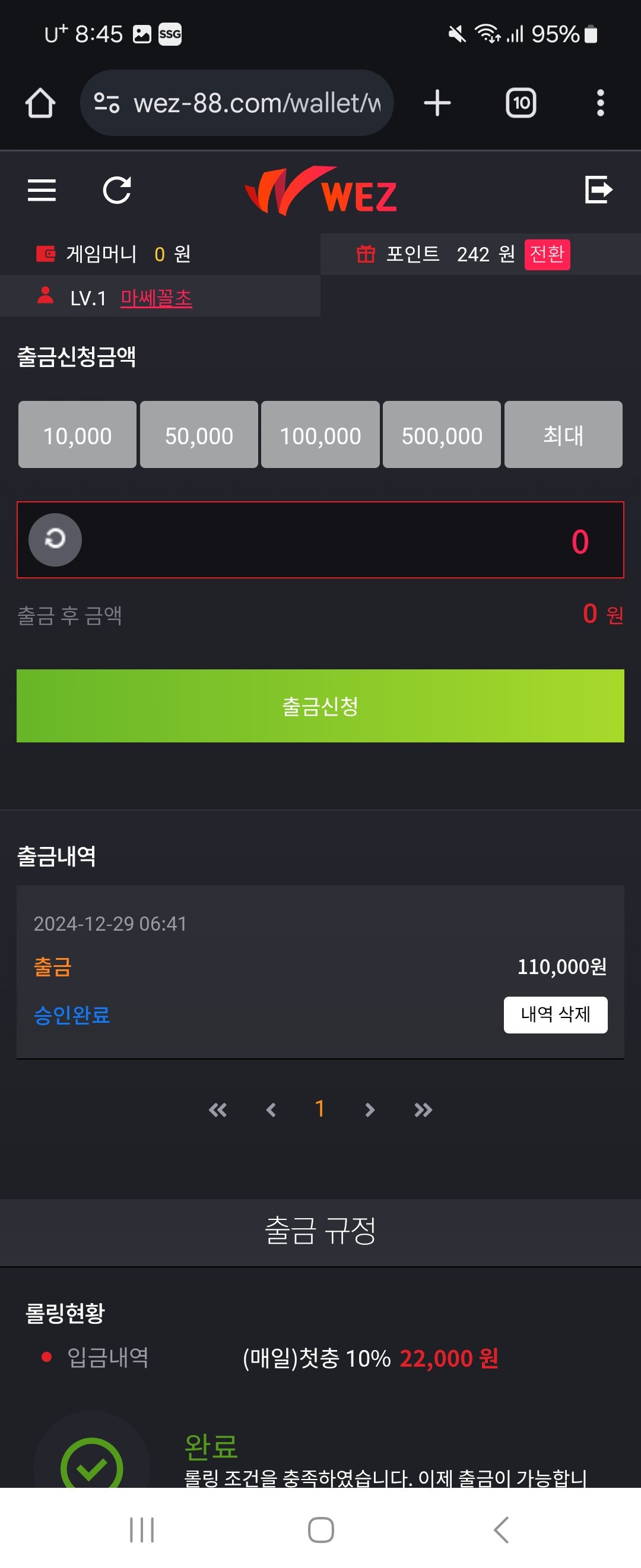Jump to the first history page

[x=218, y=1109]
